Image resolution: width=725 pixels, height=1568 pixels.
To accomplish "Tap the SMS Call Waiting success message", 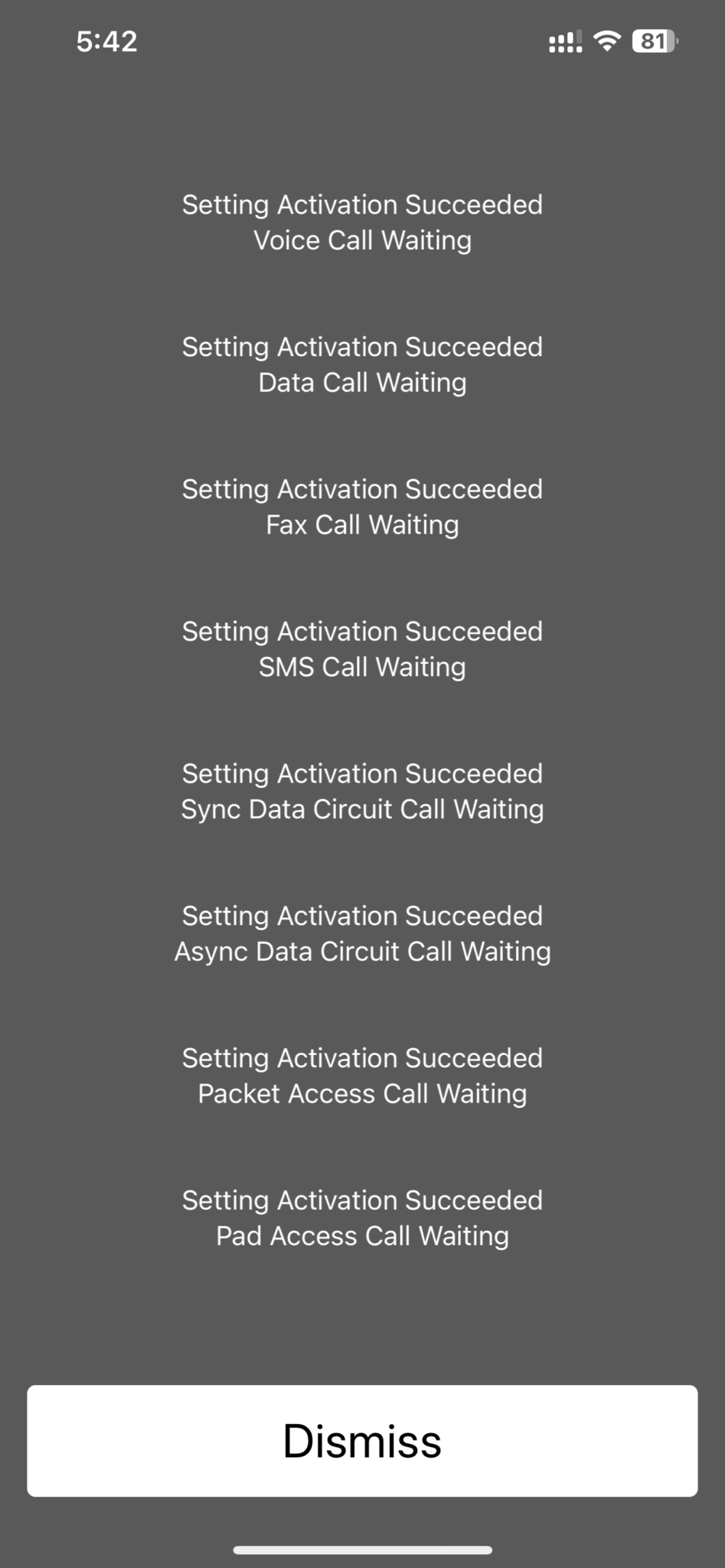I will (x=362, y=649).
